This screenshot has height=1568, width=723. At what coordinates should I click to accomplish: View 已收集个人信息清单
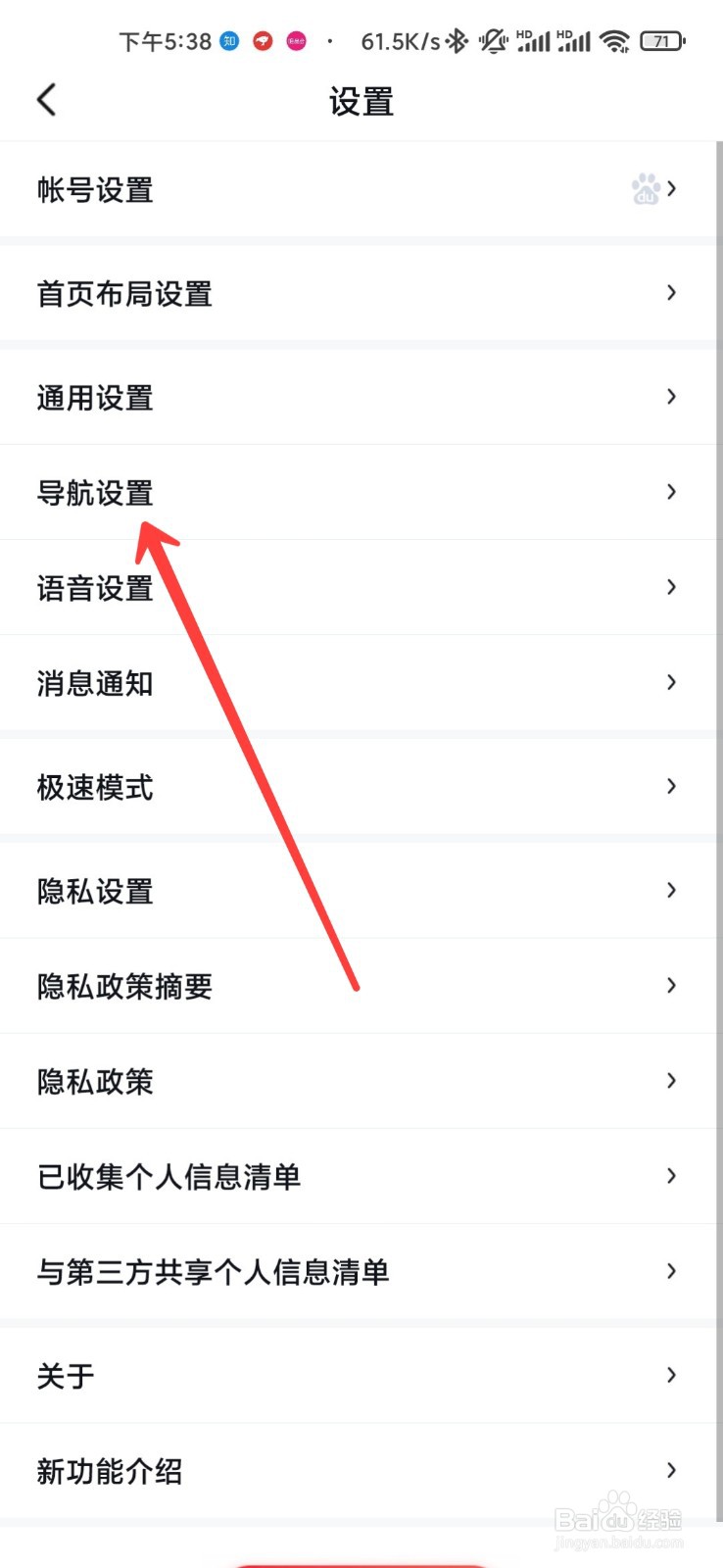pyautogui.click(x=167, y=1176)
